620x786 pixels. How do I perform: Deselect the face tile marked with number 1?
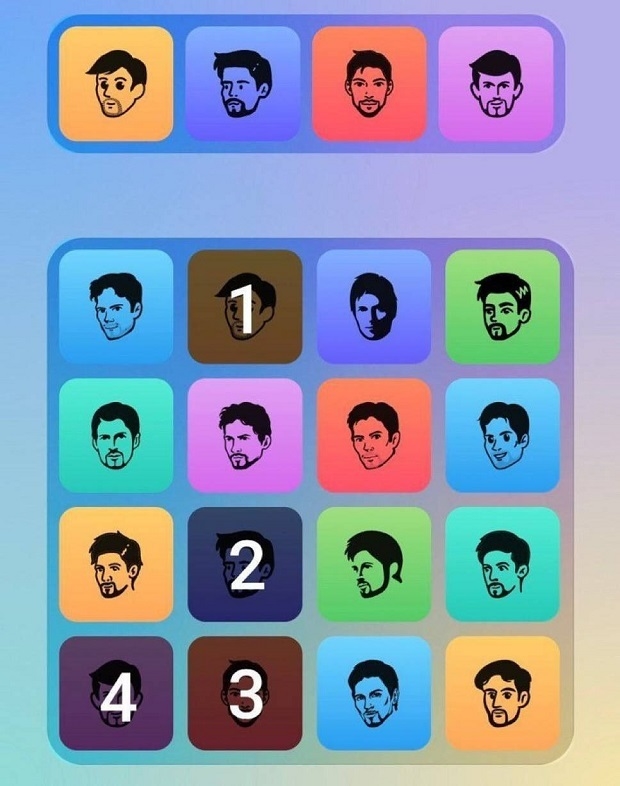[x=245, y=306]
